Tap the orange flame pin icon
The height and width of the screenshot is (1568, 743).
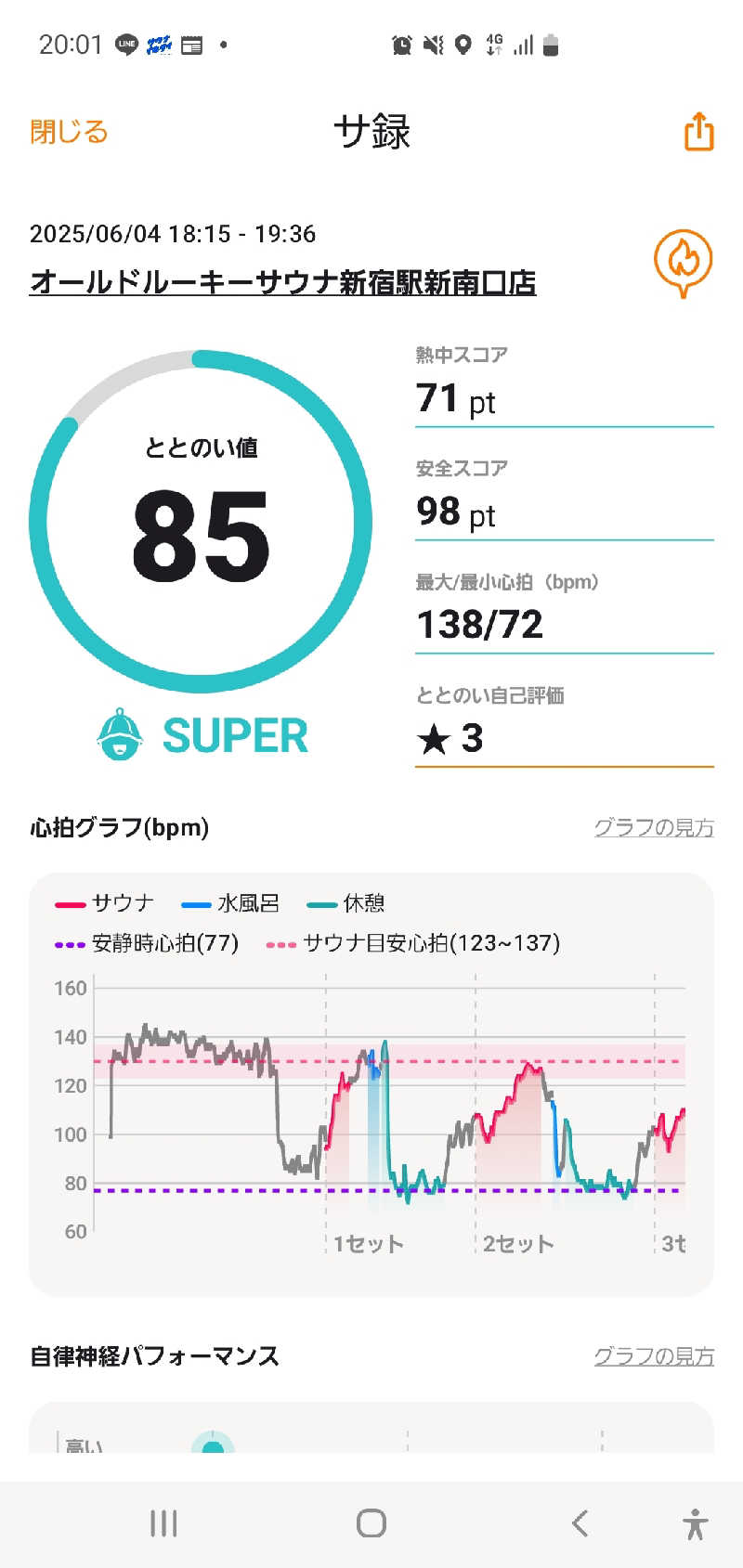pos(683,262)
